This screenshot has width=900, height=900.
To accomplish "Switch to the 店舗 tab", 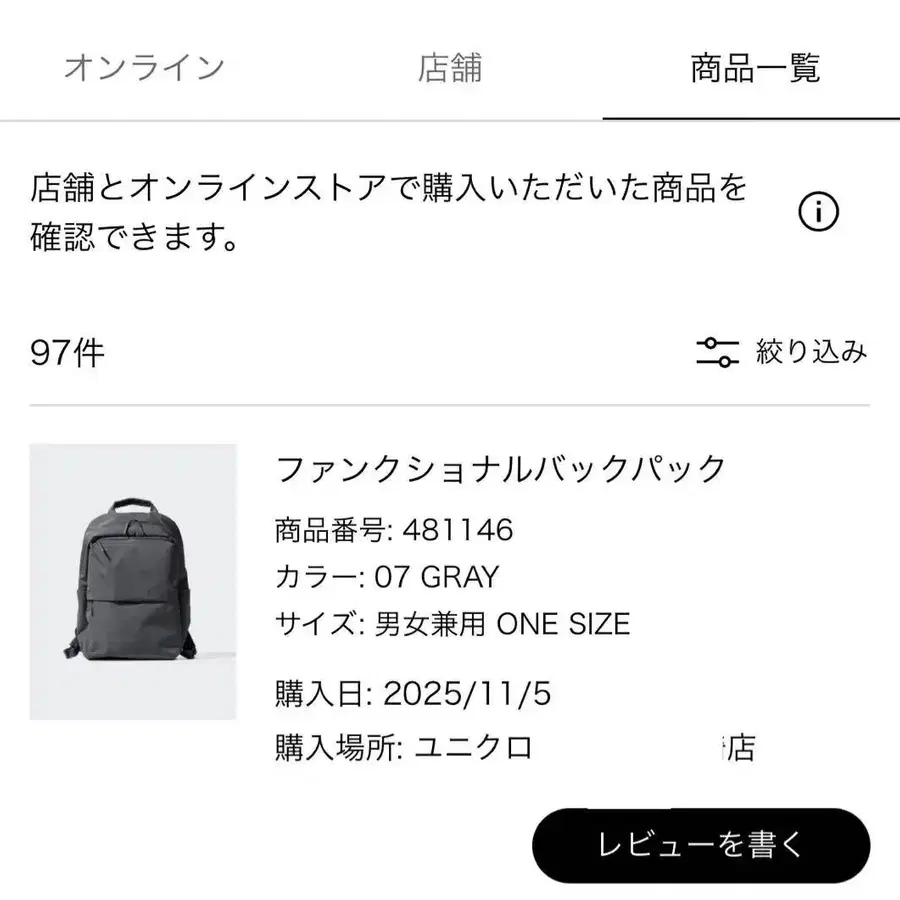I will click(450, 68).
